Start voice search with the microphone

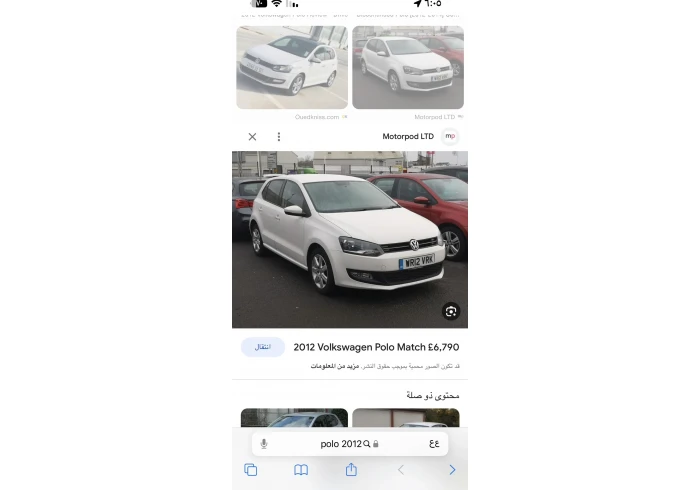coord(264,443)
